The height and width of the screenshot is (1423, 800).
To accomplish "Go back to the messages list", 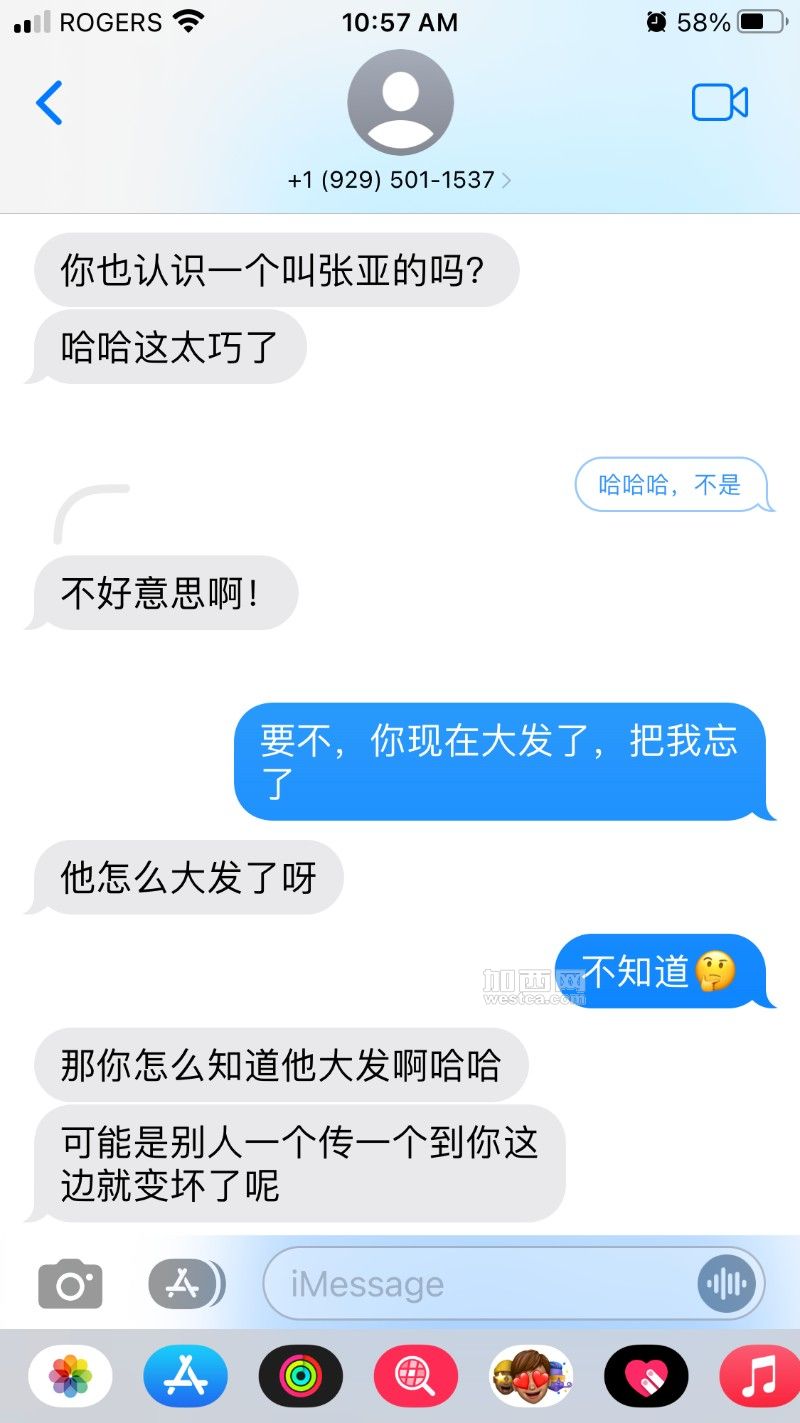I will pyautogui.click(x=48, y=103).
